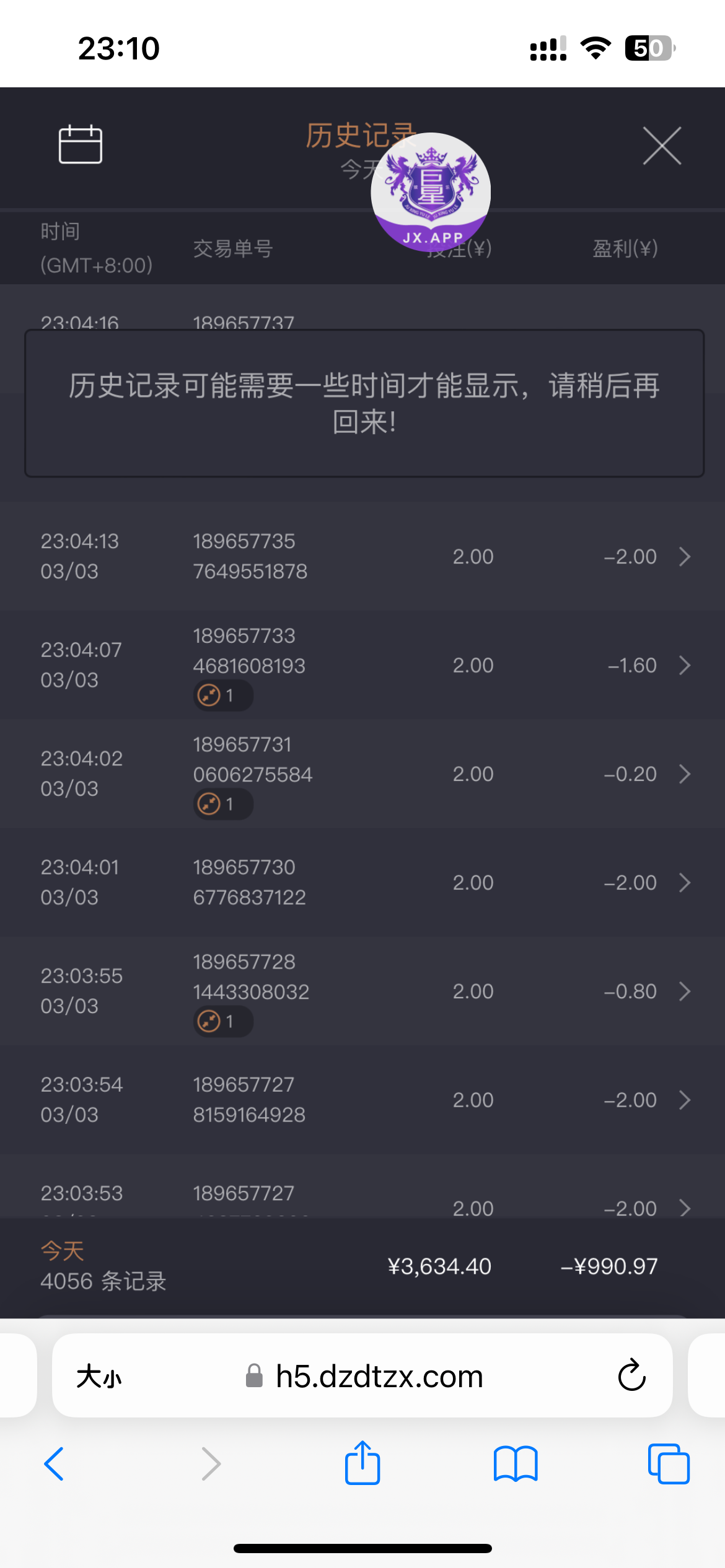Open the calendar date picker
The height and width of the screenshot is (1568, 725).
(80, 145)
